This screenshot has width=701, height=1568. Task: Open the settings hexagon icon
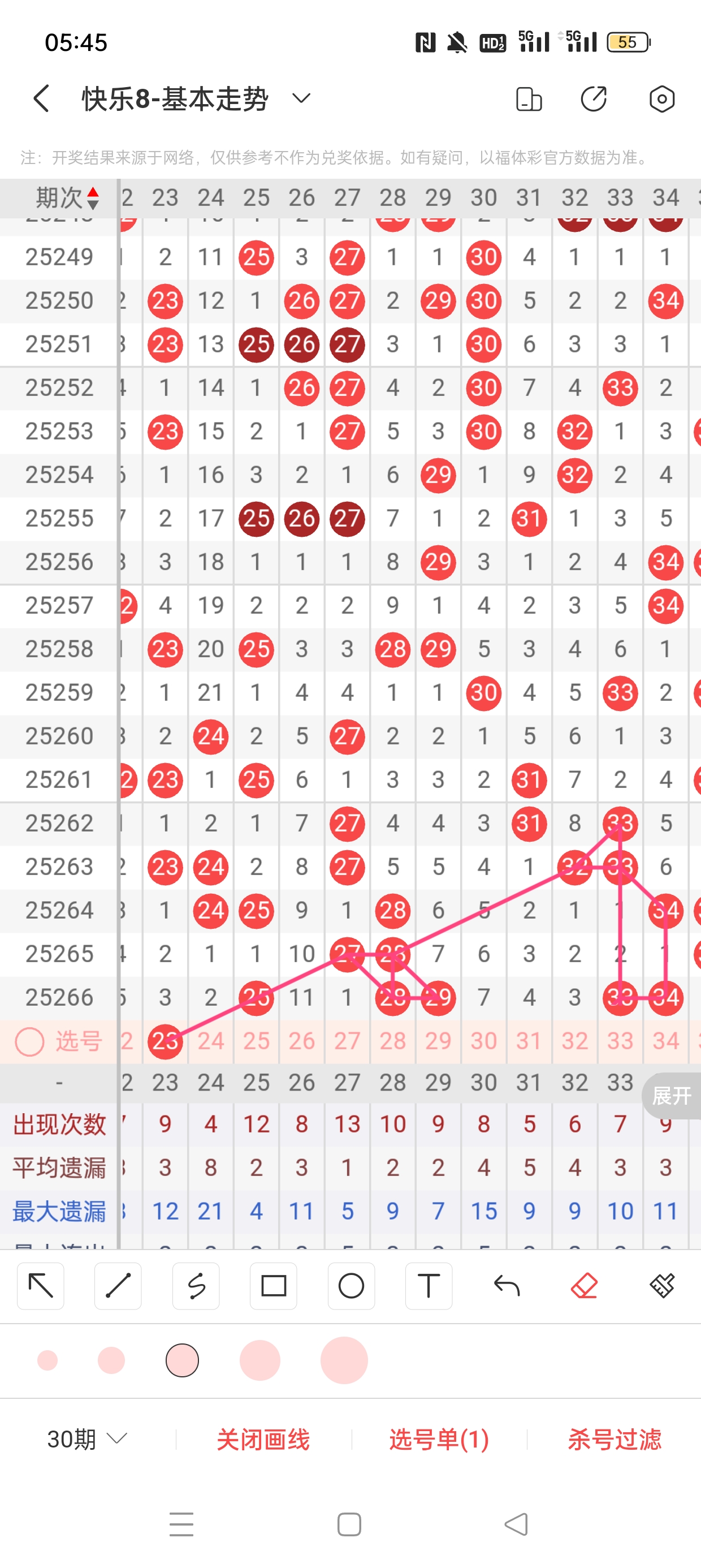661,98
